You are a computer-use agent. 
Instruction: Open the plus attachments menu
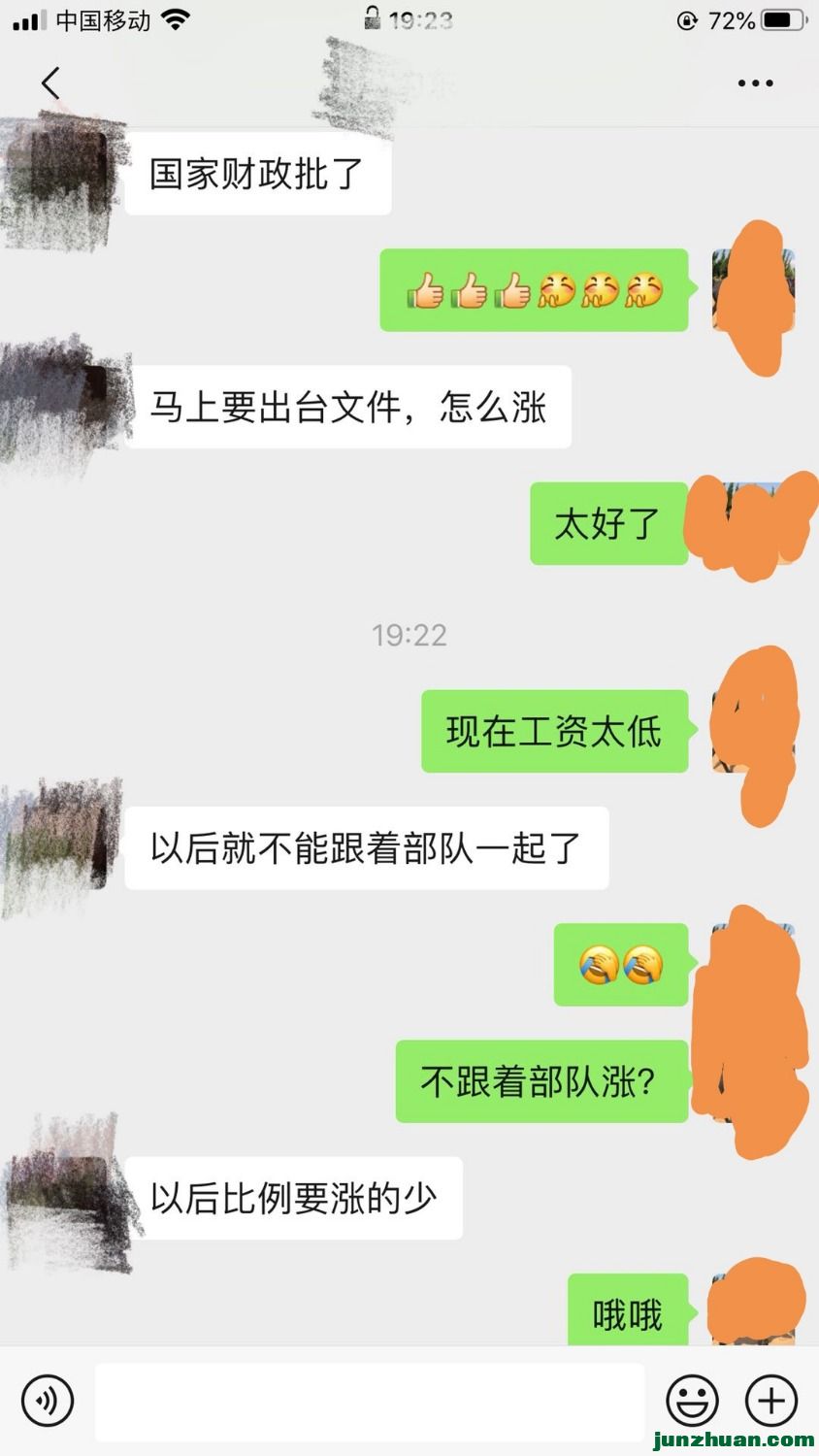[x=770, y=1400]
